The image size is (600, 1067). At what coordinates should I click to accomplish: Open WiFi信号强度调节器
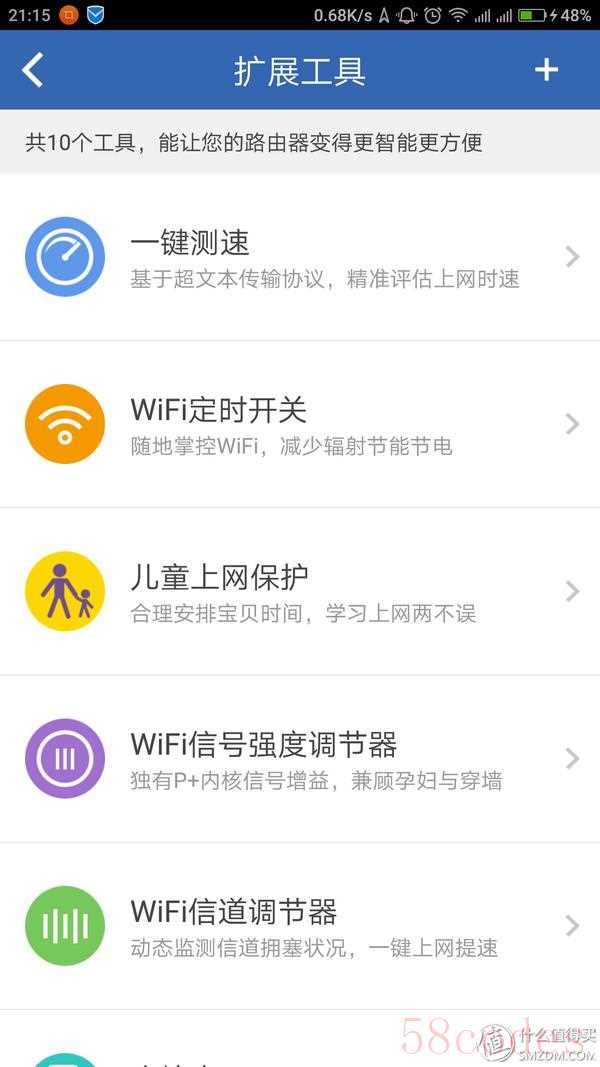(300, 758)
